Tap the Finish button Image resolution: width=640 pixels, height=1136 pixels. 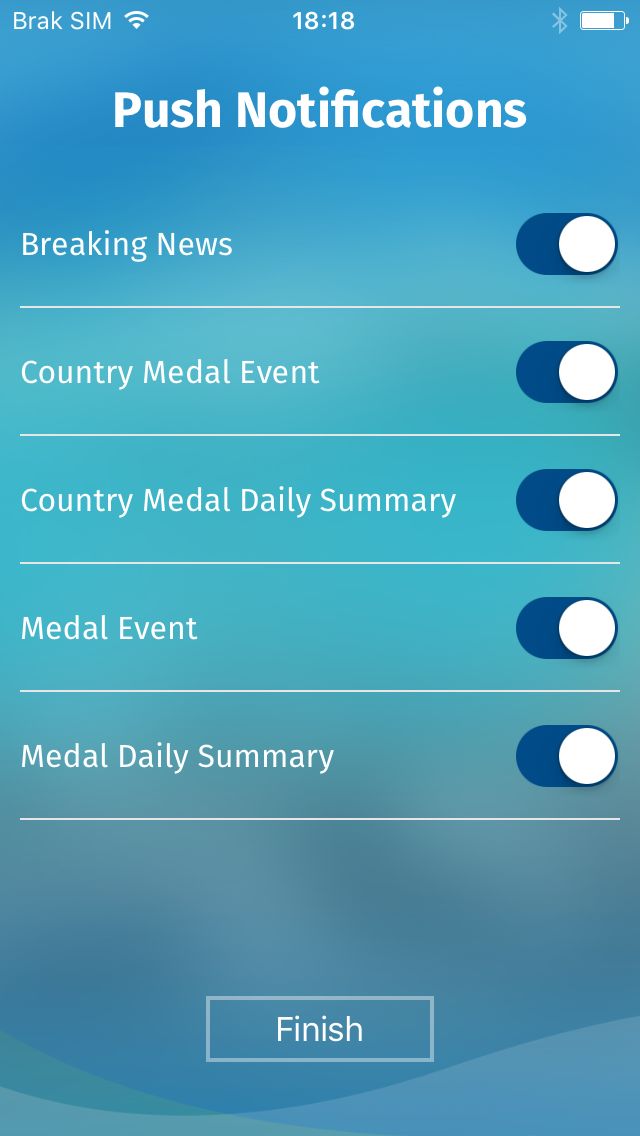320,1029
